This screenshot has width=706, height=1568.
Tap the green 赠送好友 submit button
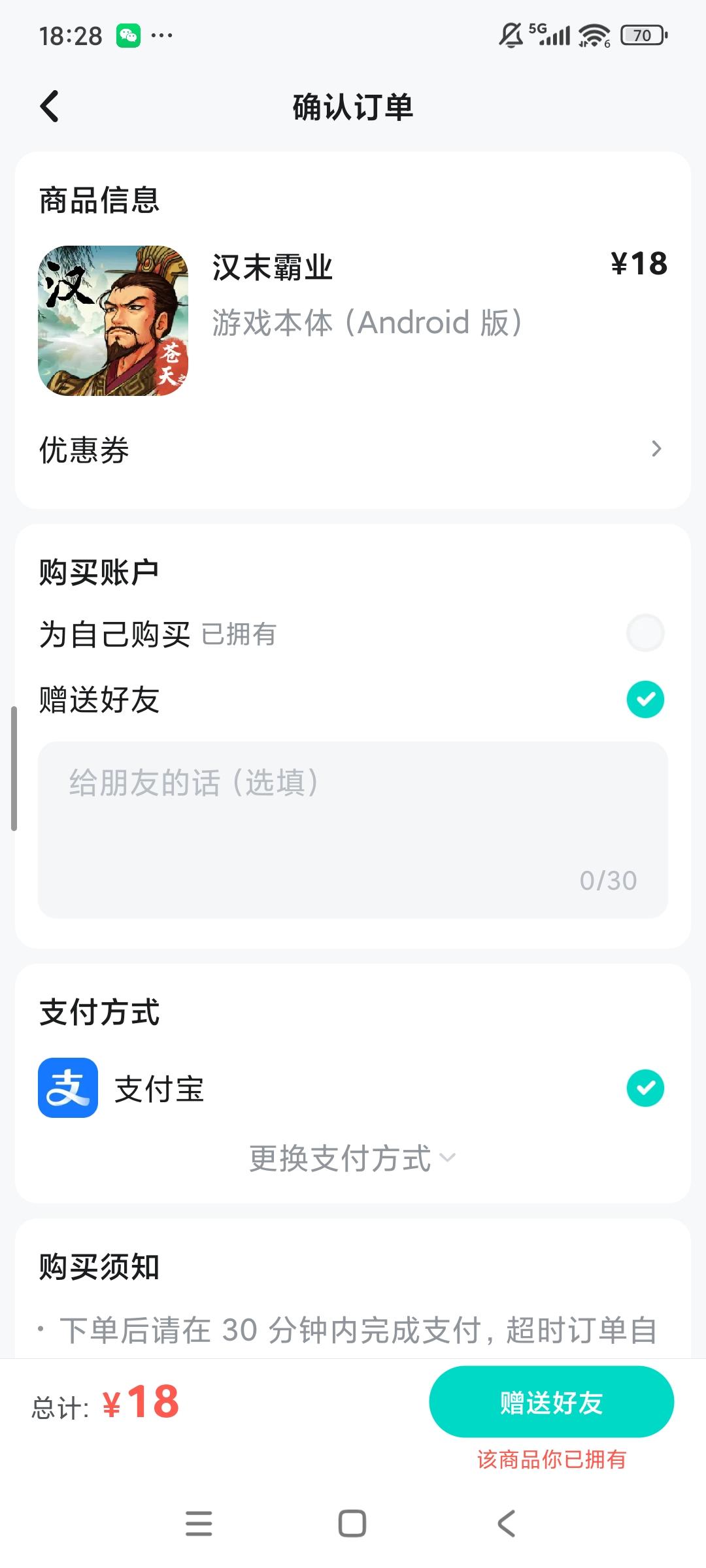pyautogui.click(x=551, y=1402)
